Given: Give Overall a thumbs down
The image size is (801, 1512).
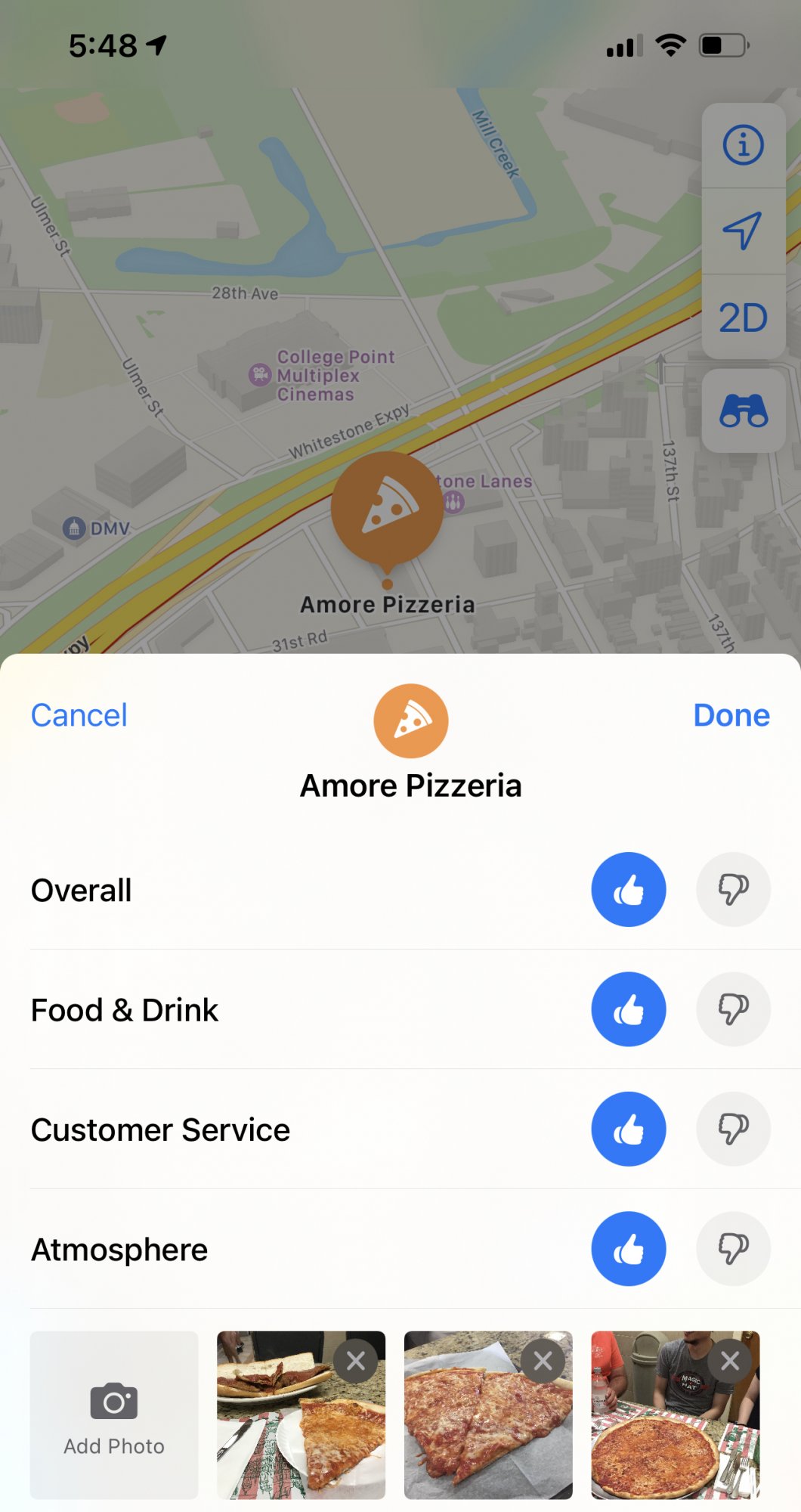Looking at the screenshot, I should tap(732, 889).
